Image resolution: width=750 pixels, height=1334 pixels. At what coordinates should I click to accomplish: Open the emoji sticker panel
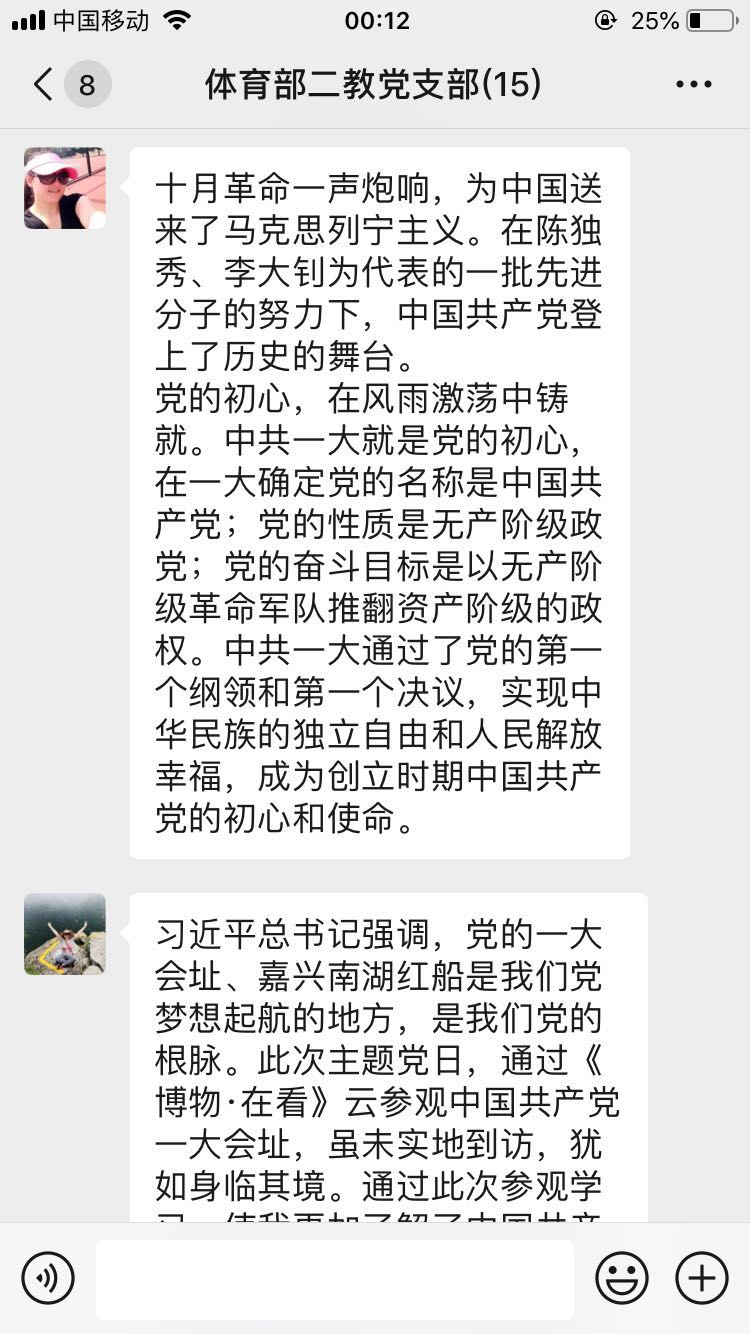621,1278
